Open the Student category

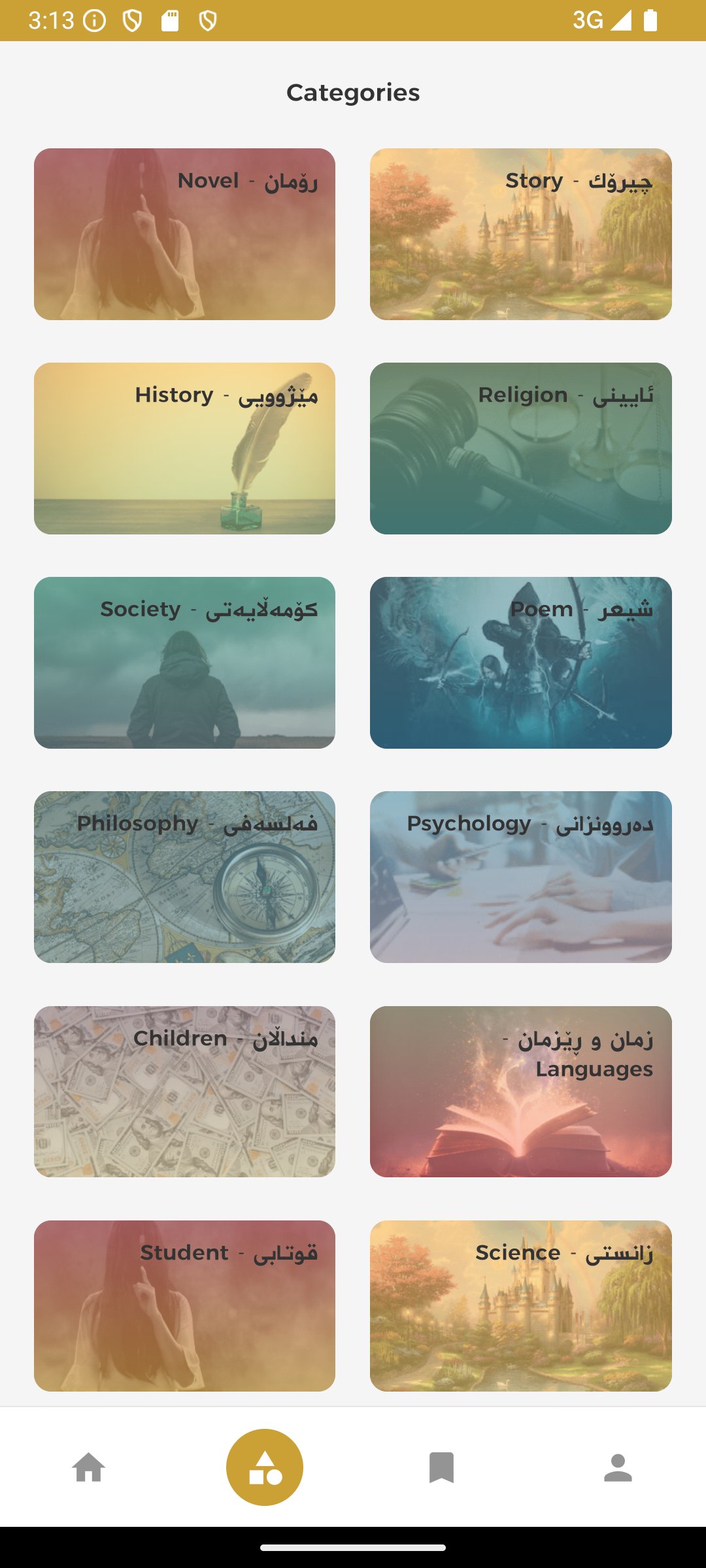click(x=184, y=1305)
